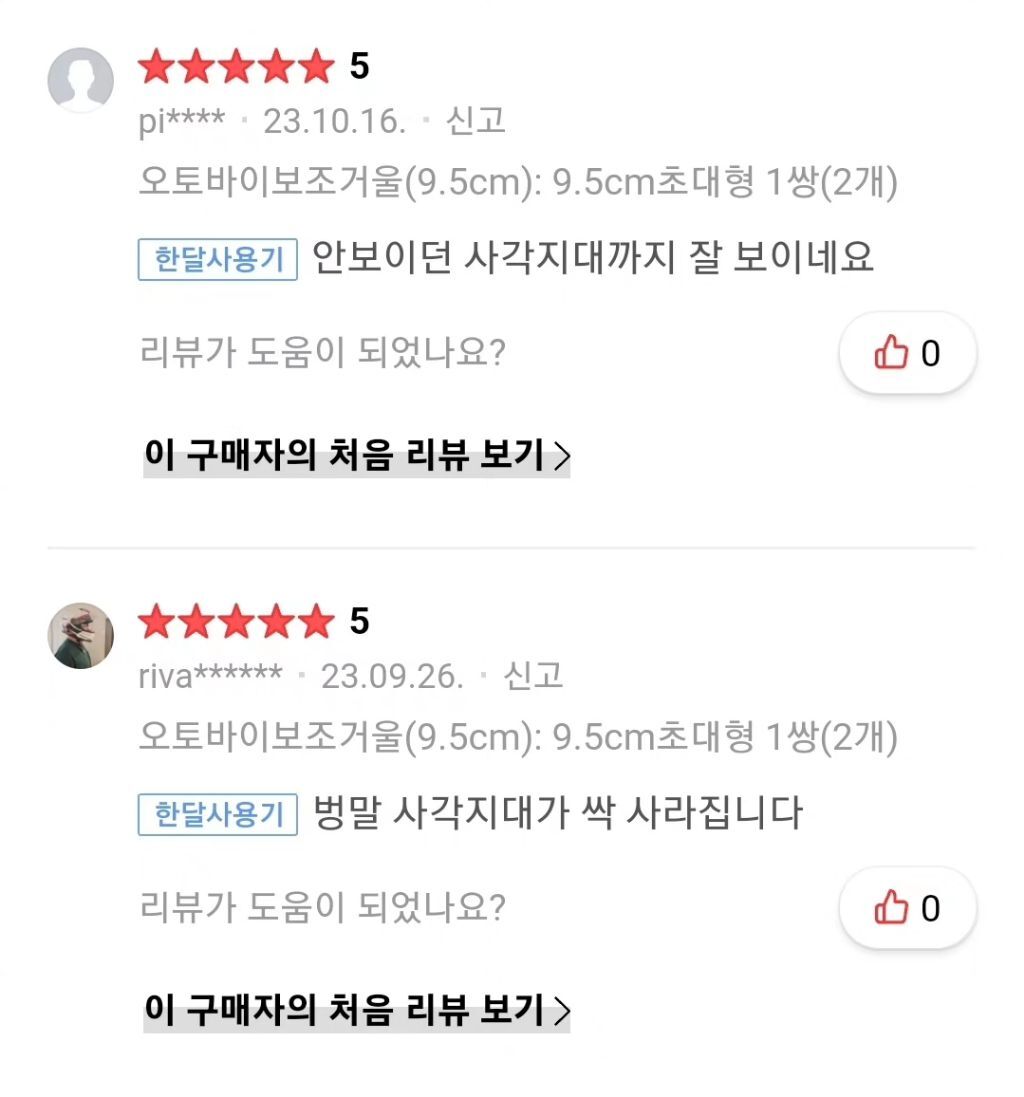1024x1097 pixels.
Task: View first review of buyer riva******
Action: click(x=357, y=1010)
